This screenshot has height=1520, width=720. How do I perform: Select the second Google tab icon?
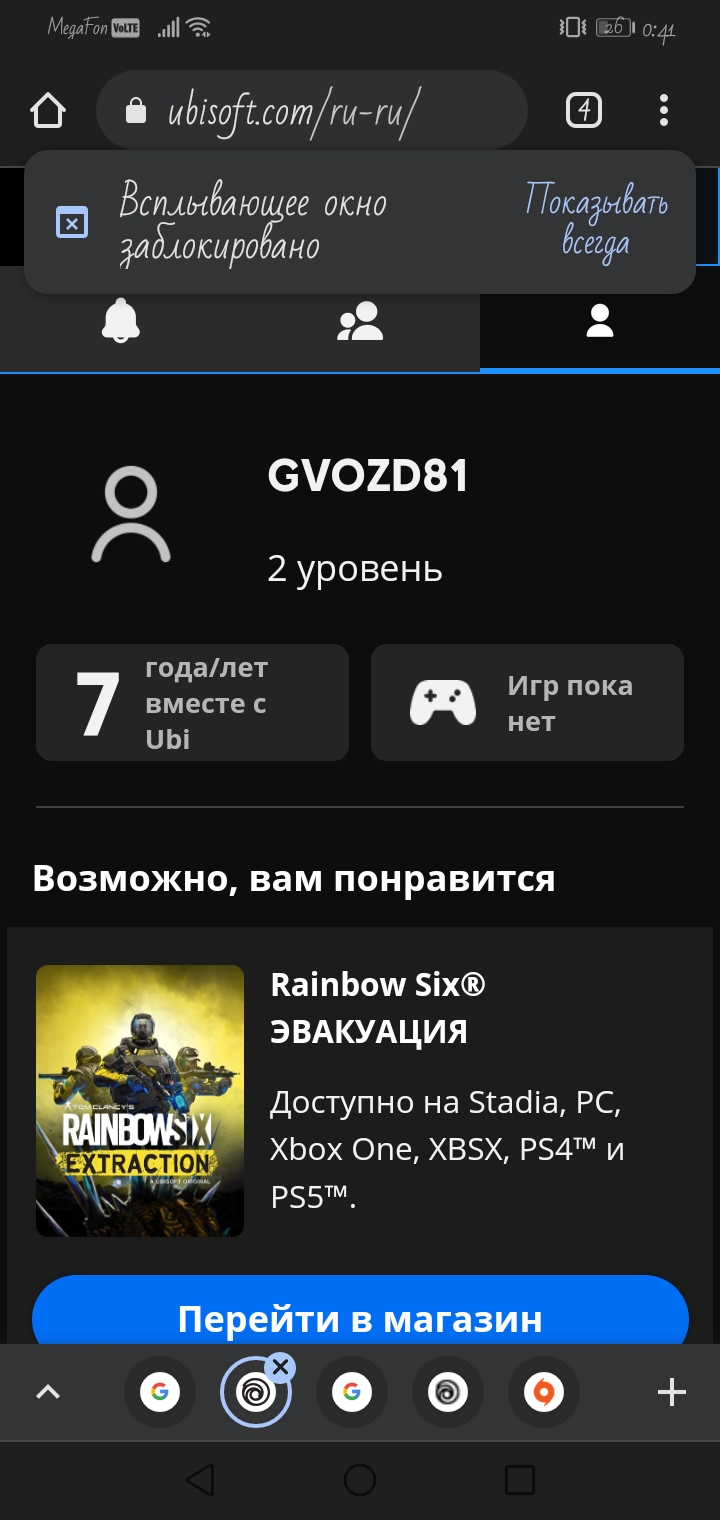tap(351, 1391)
